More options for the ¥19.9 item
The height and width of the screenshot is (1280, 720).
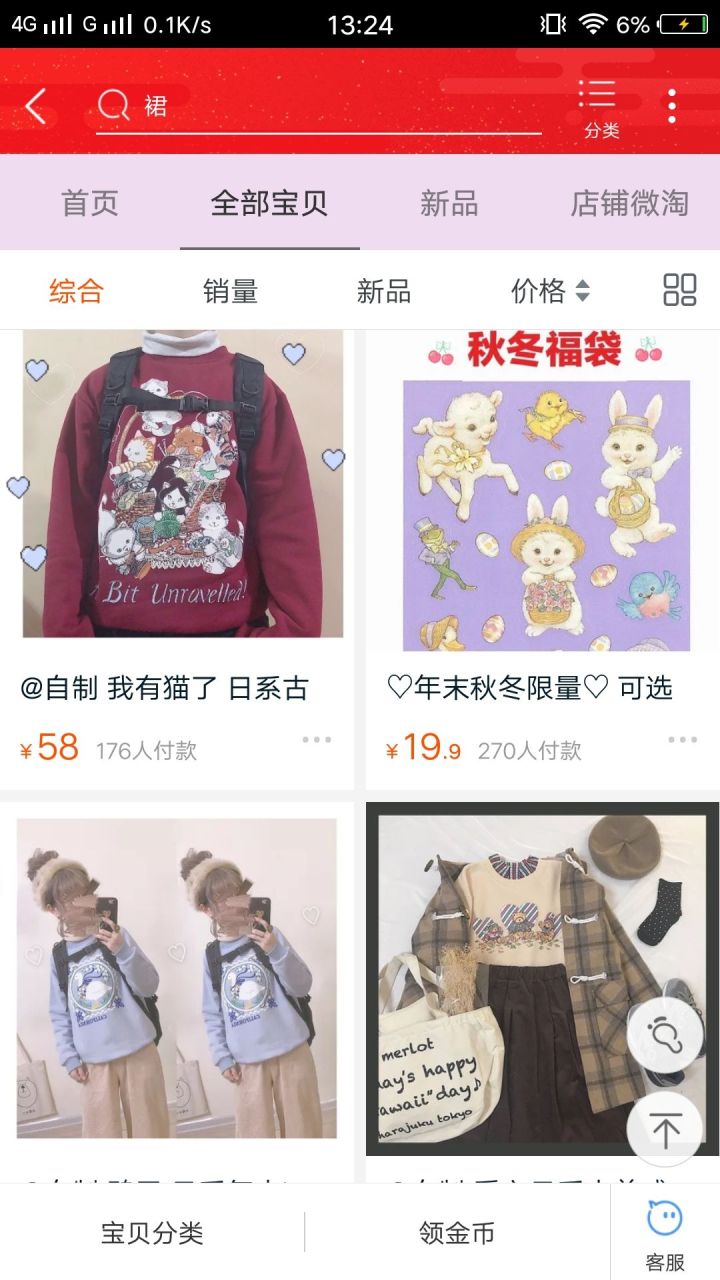[682, 740]
